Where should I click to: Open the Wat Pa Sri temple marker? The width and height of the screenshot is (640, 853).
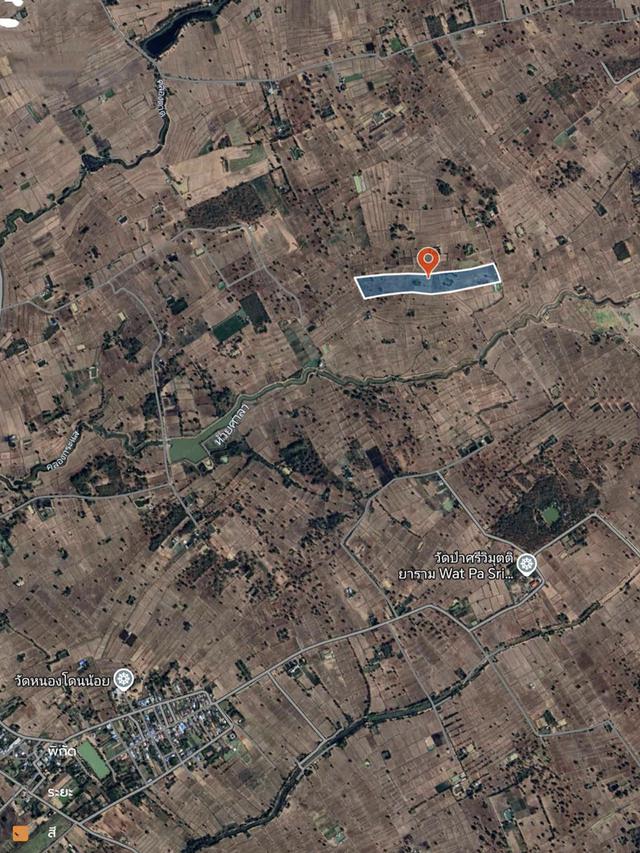[x=526, y=564]
